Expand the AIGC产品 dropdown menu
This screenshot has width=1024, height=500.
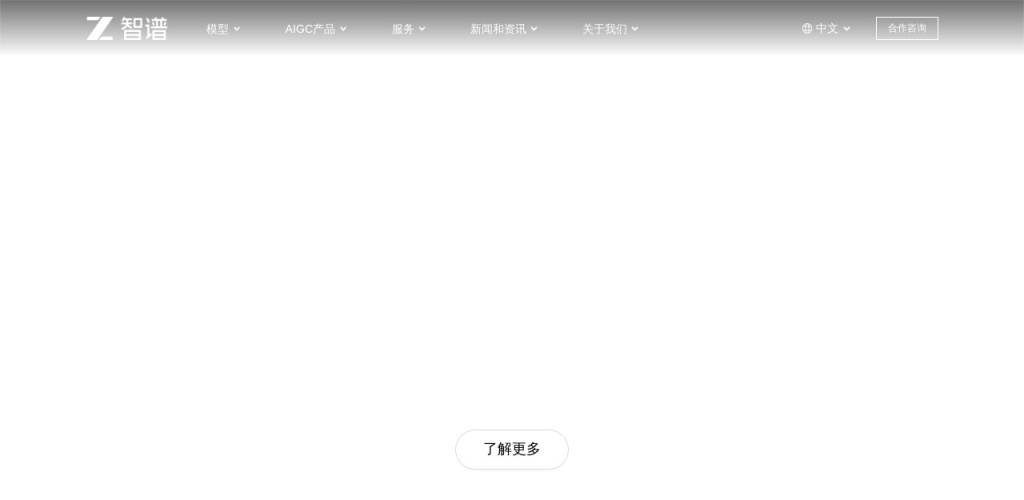click(x=315, y=29)
